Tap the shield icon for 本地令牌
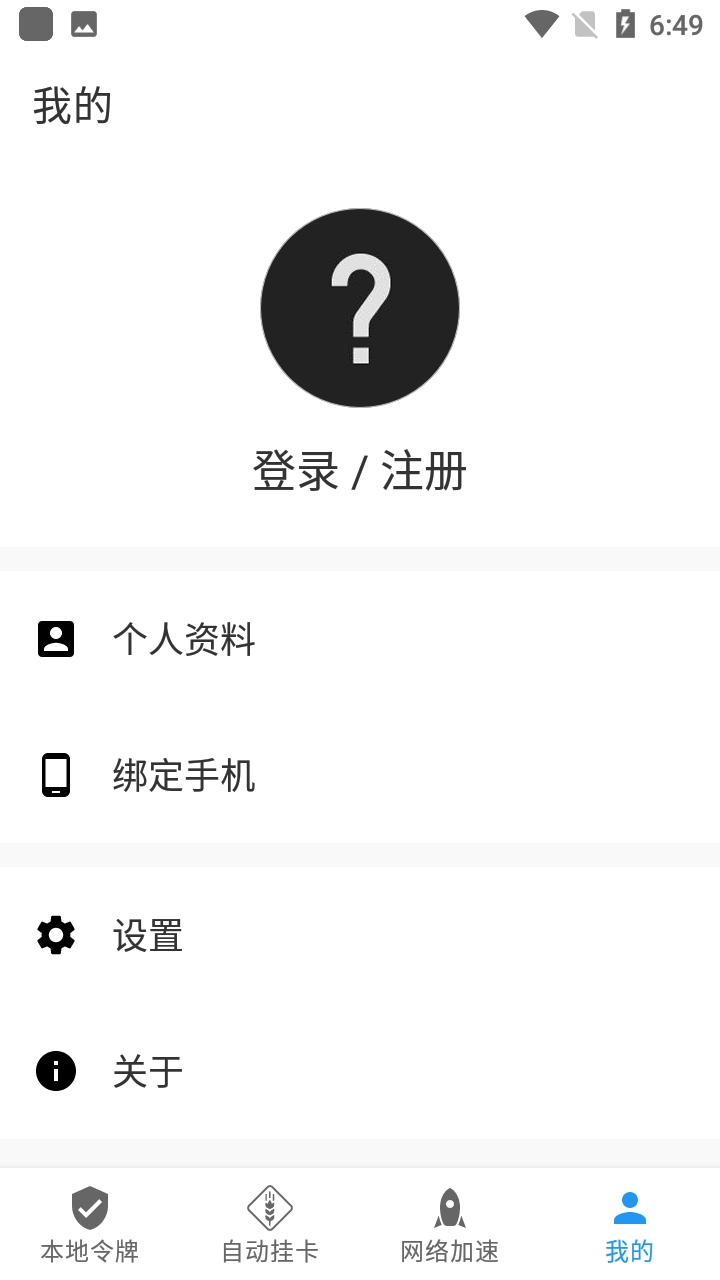 pyautogui.click(x=89, y=1207)
